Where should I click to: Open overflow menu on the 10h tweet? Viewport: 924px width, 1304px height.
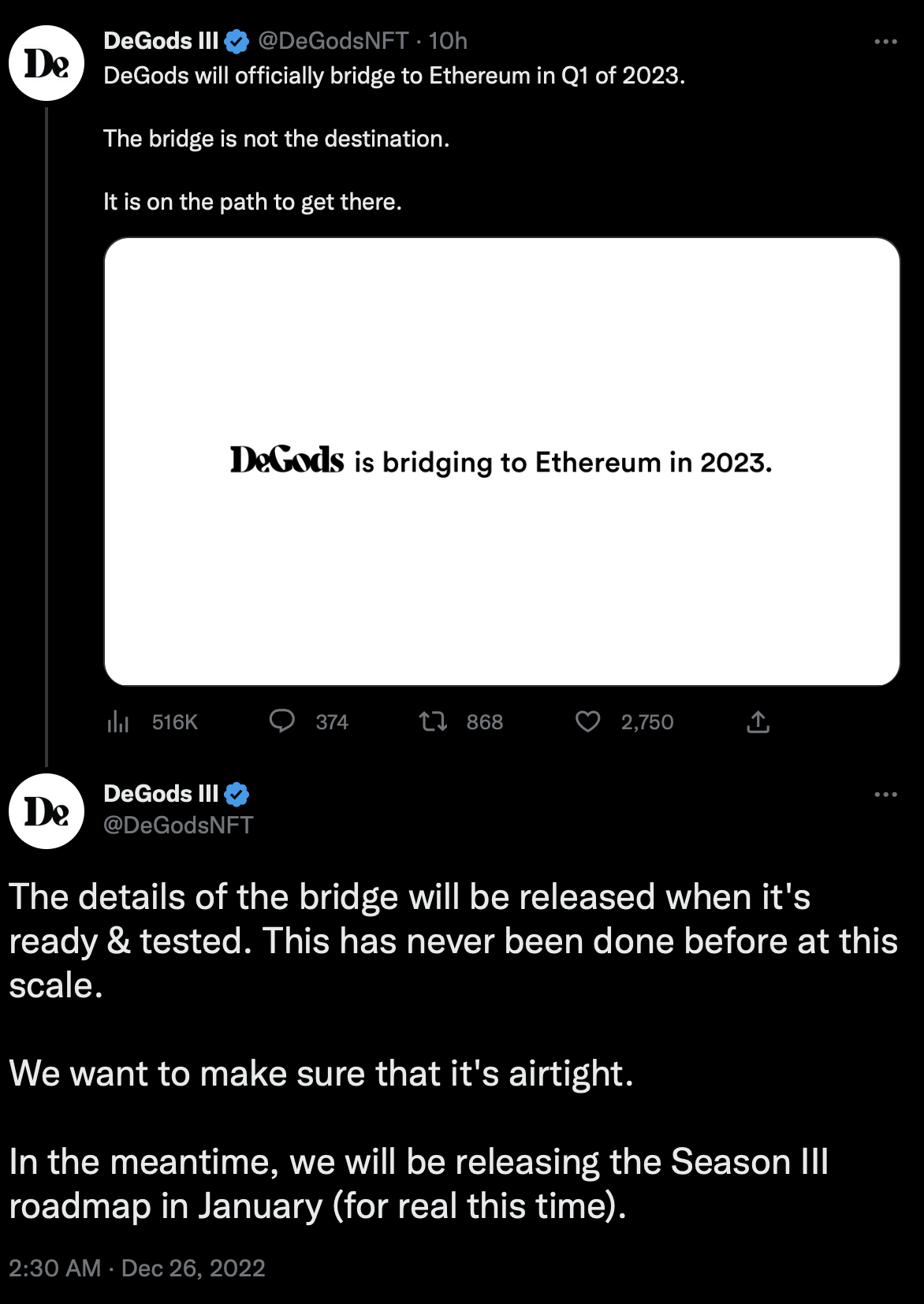(x=885, y=42)
